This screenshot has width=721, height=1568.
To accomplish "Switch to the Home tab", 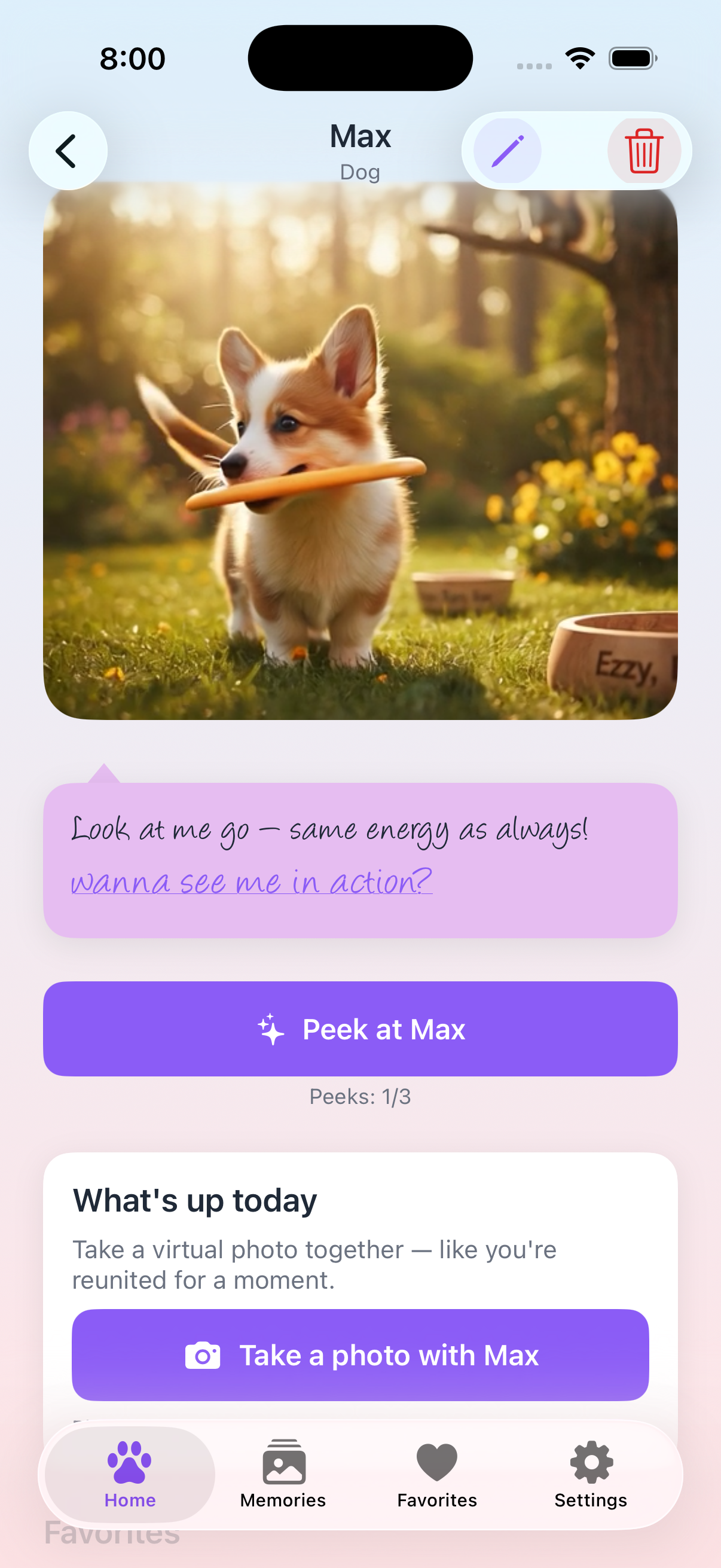I will pyautogui.click(x=130, y=1474).
